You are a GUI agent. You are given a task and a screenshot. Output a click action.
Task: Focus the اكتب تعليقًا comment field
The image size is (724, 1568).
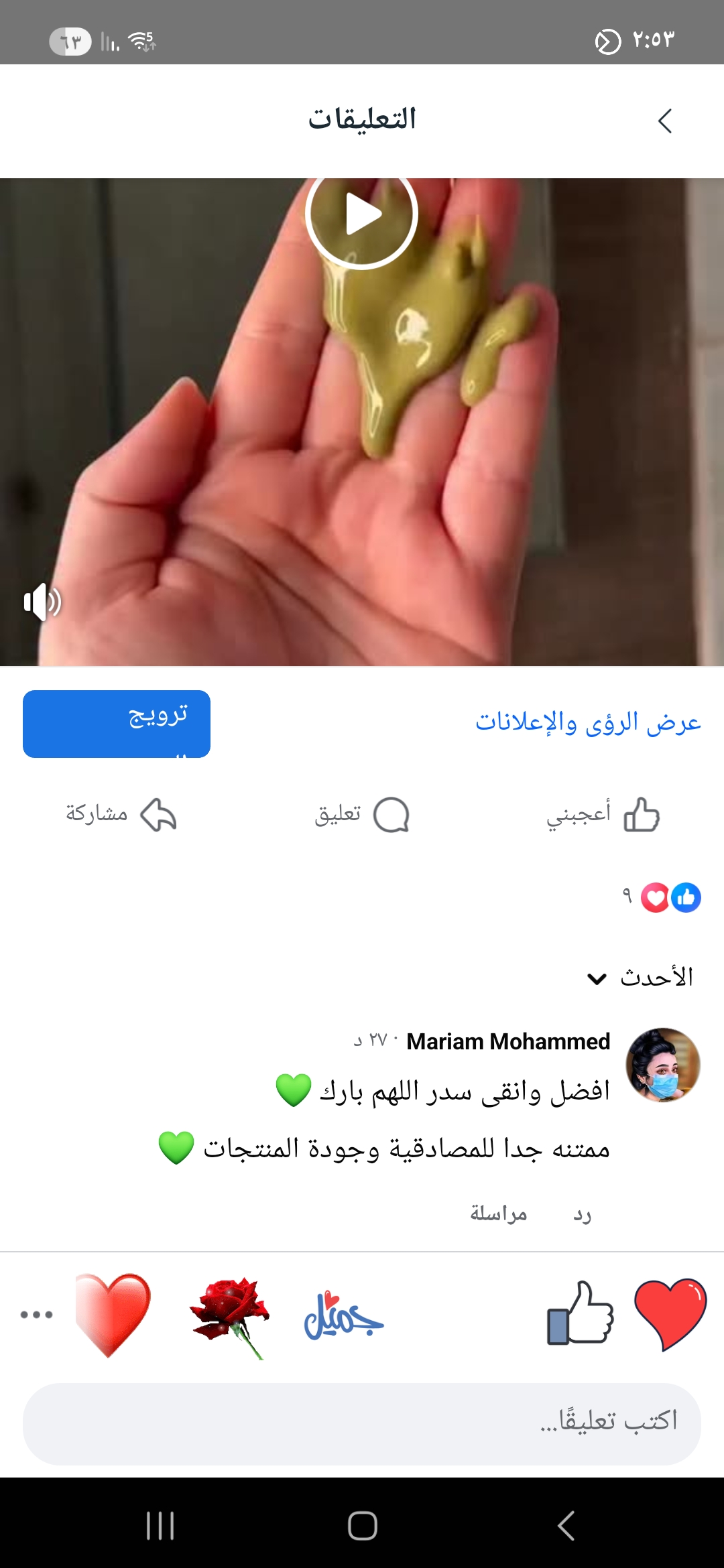click(x=362, y=1423)
